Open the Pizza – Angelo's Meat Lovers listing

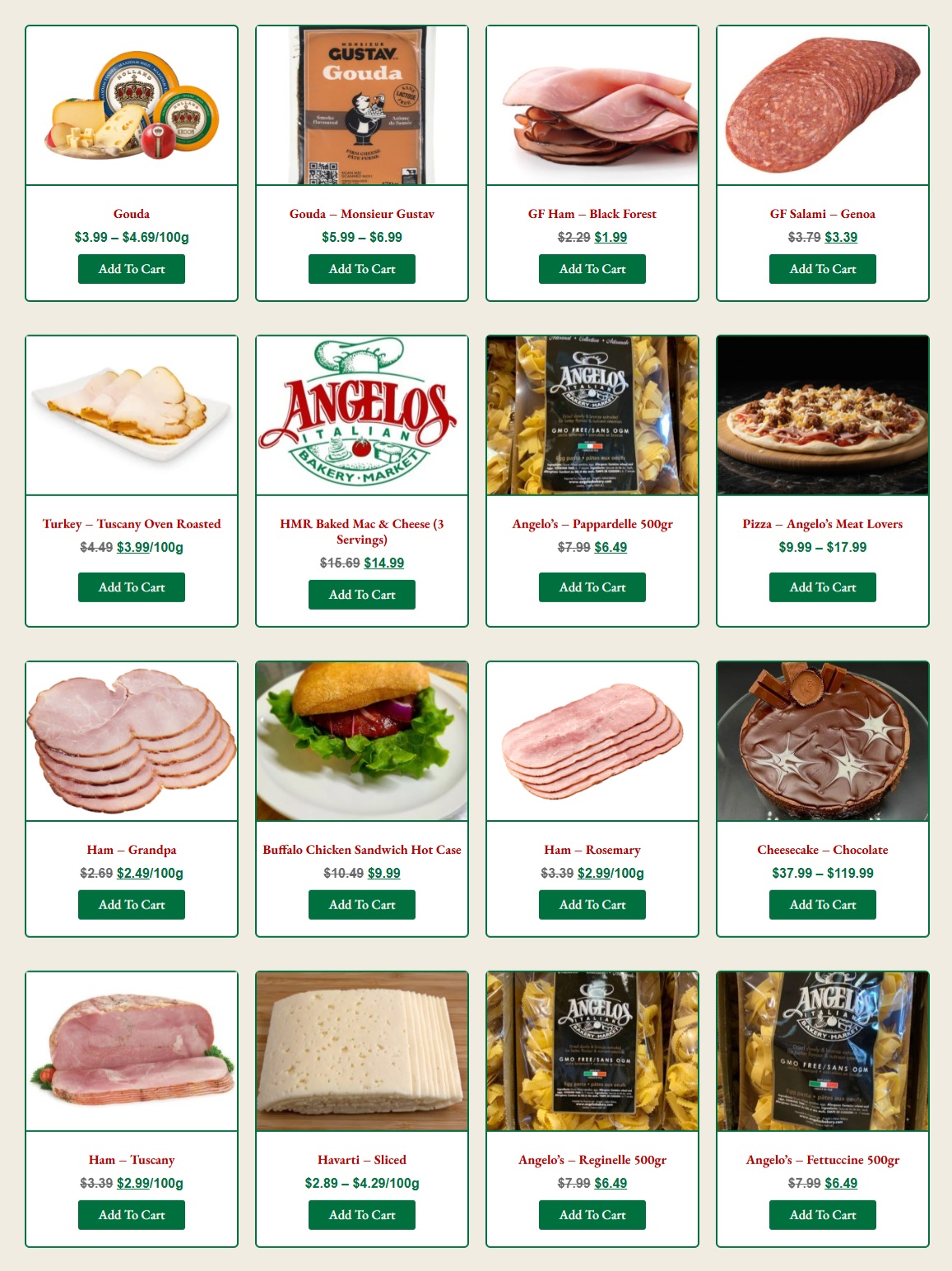(x=822, y=523)
